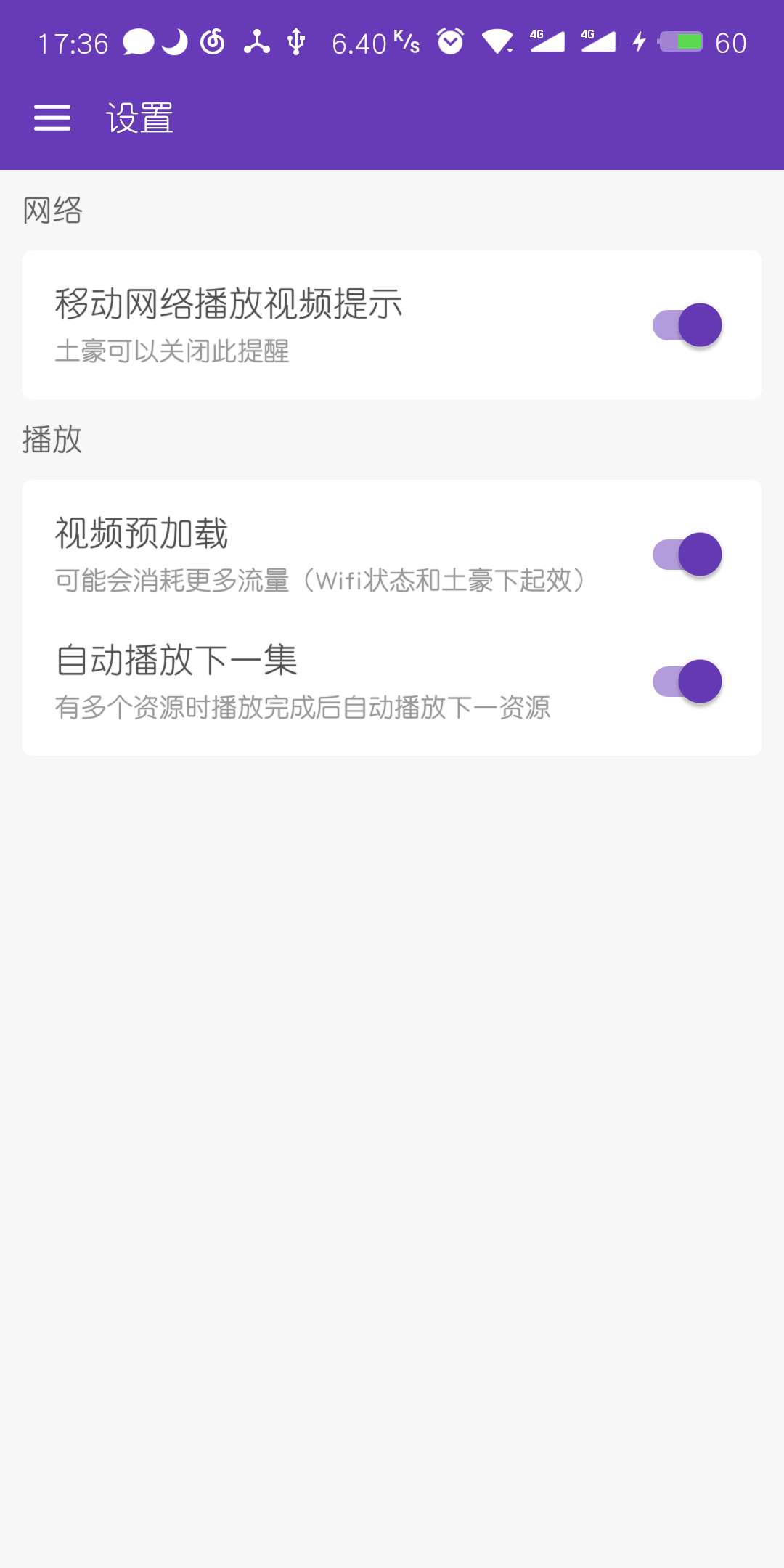The height and width of the screenshot is (1568, 784).
Task: Open the hamburger navigation drawer menu
Action: (52, 118)
